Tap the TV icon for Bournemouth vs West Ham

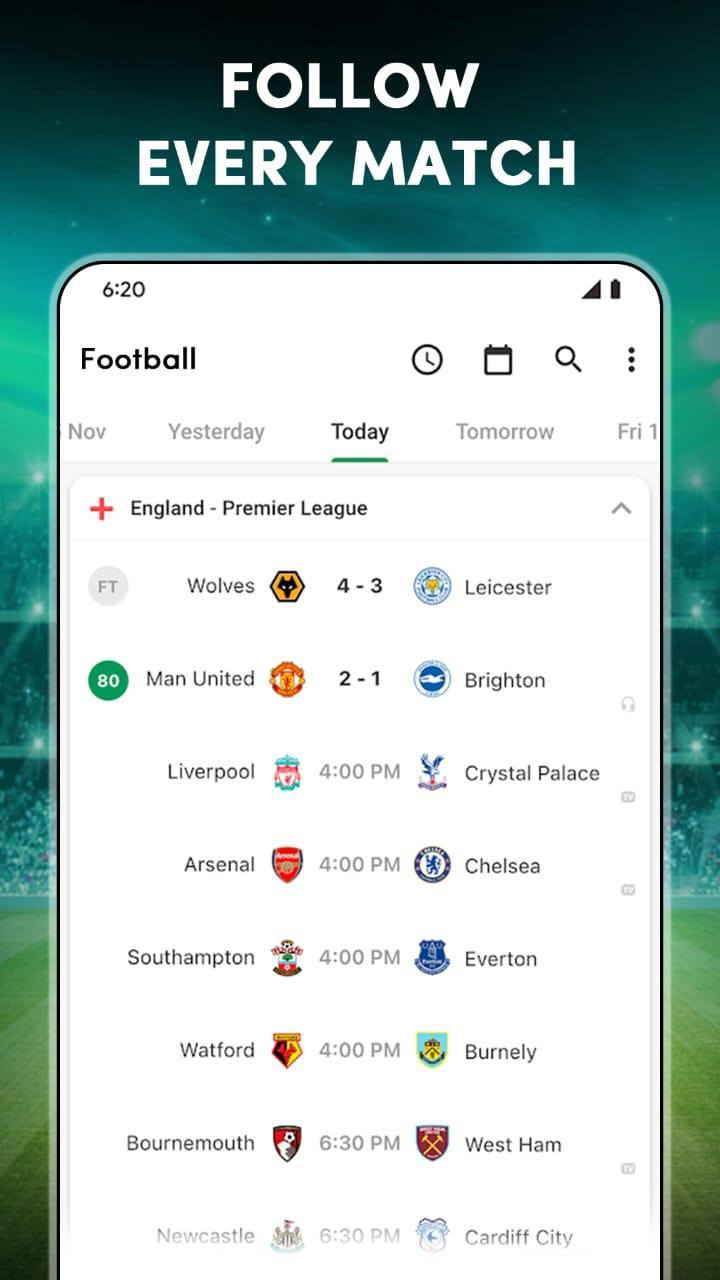tap(627, 1169)
